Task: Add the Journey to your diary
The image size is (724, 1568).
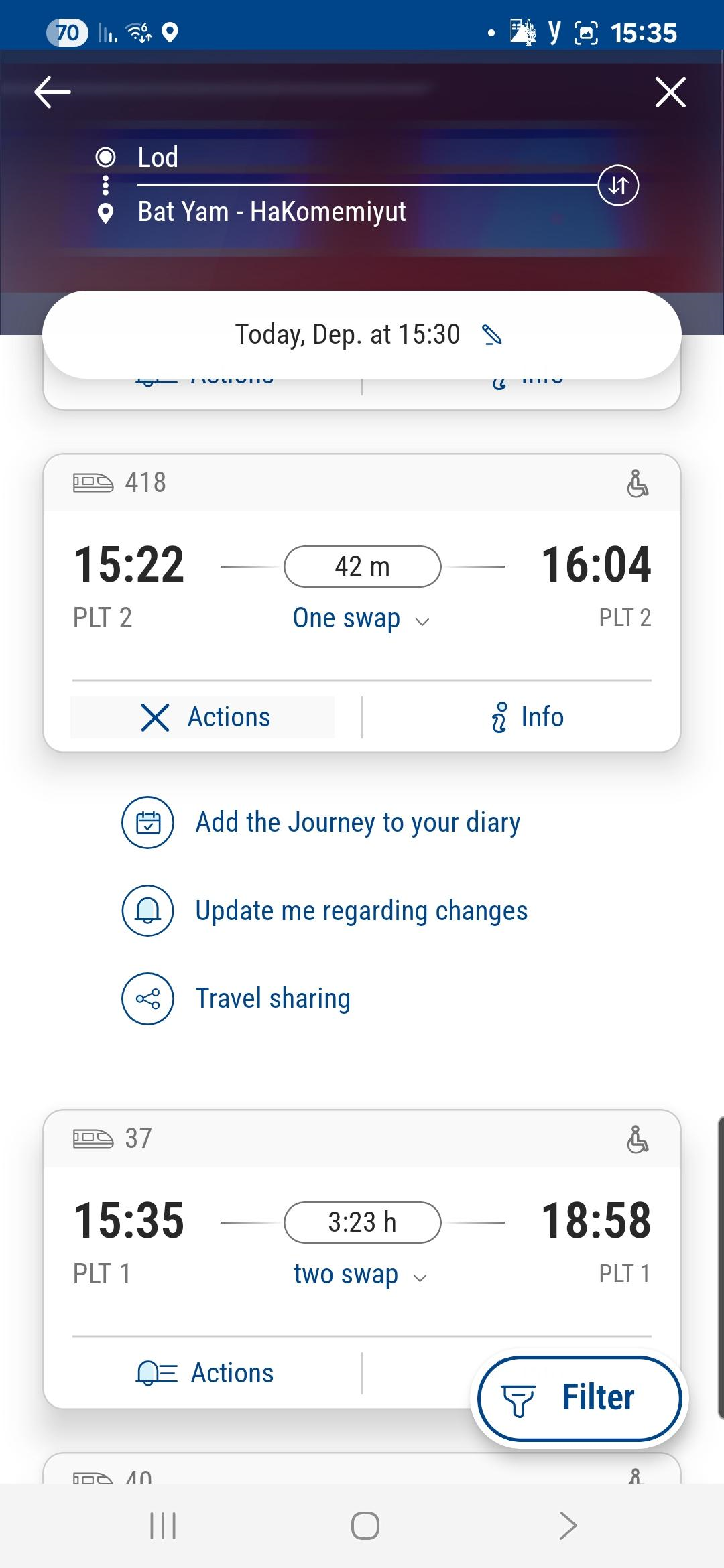Action: (321, 822)
